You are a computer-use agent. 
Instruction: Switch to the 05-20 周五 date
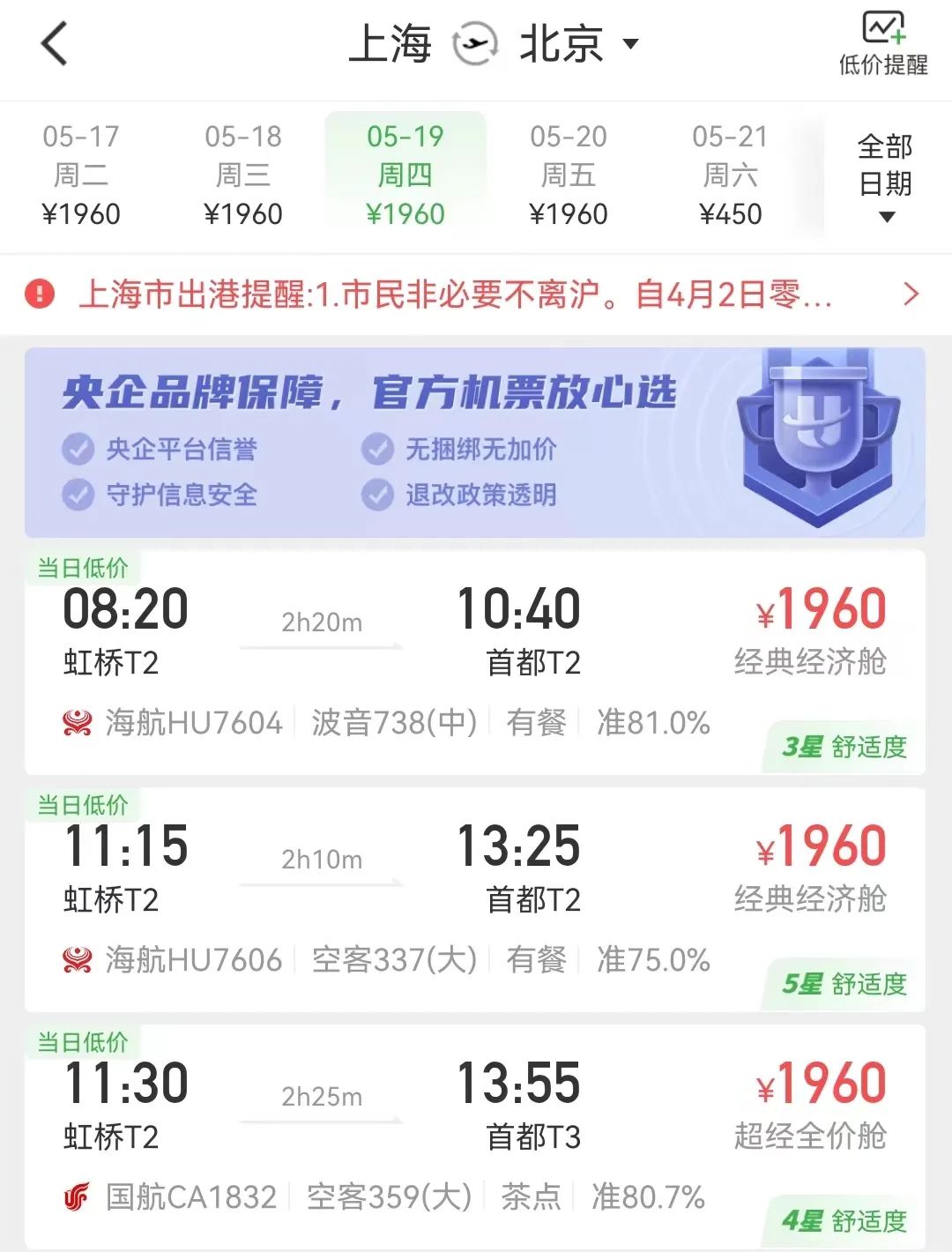(569, 175)
